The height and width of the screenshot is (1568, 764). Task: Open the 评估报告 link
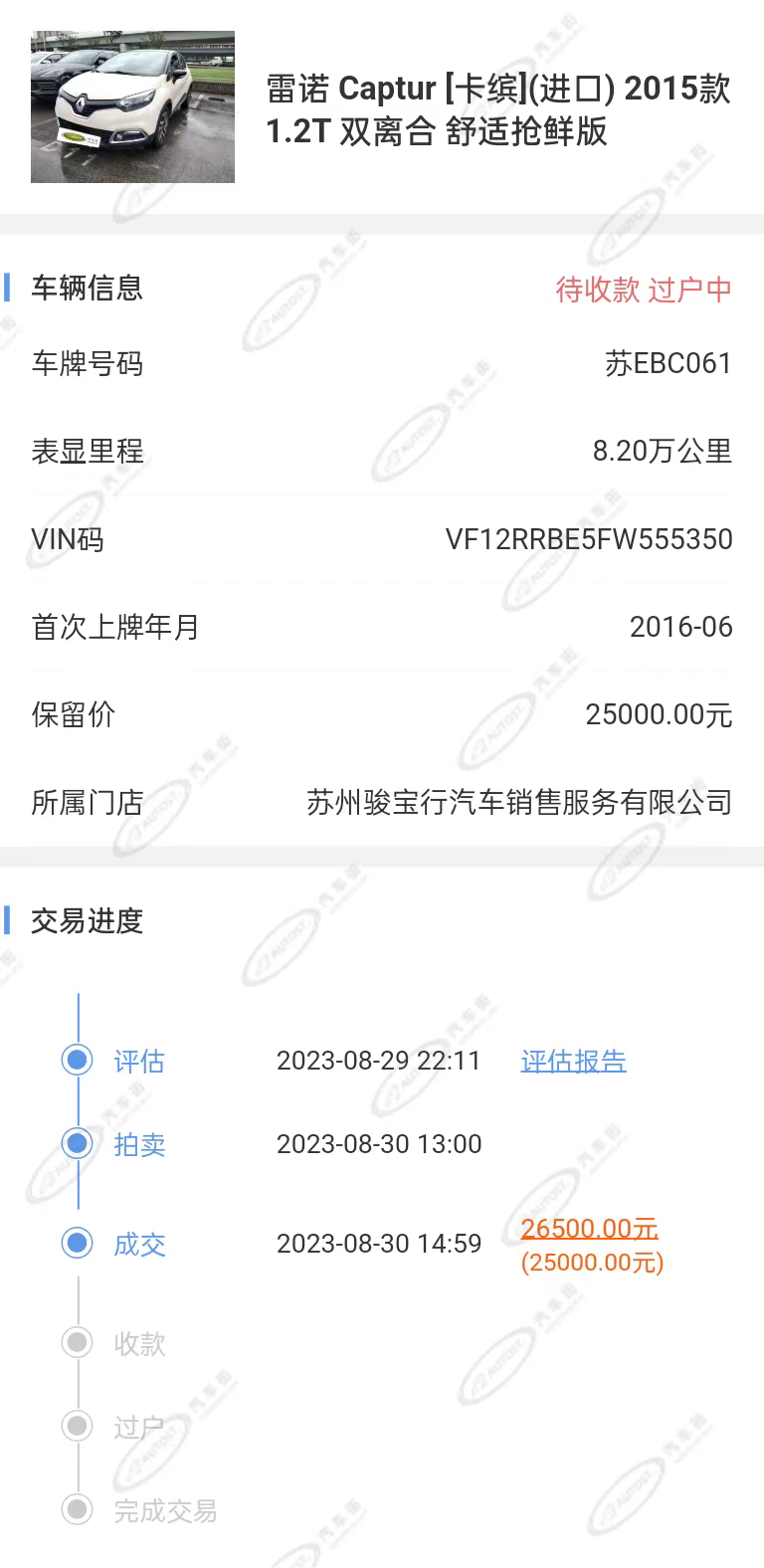pyautogui.click(x=573, y=1061)
